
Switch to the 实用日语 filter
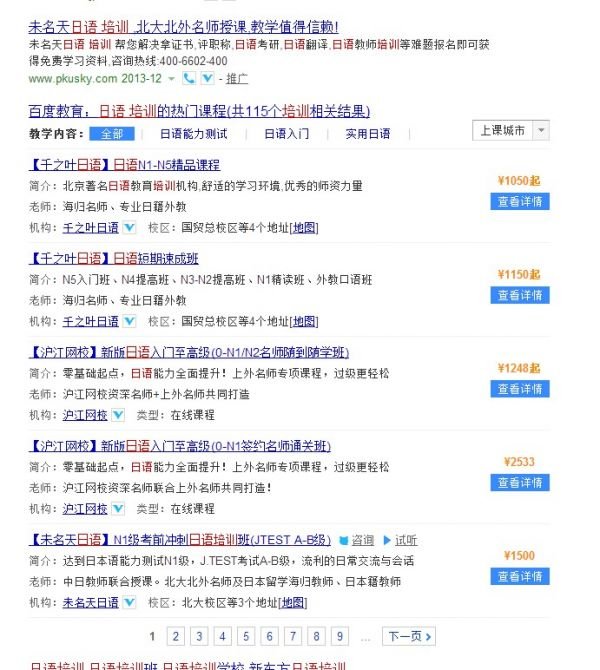pyautogui.click(x=367, y=133)
